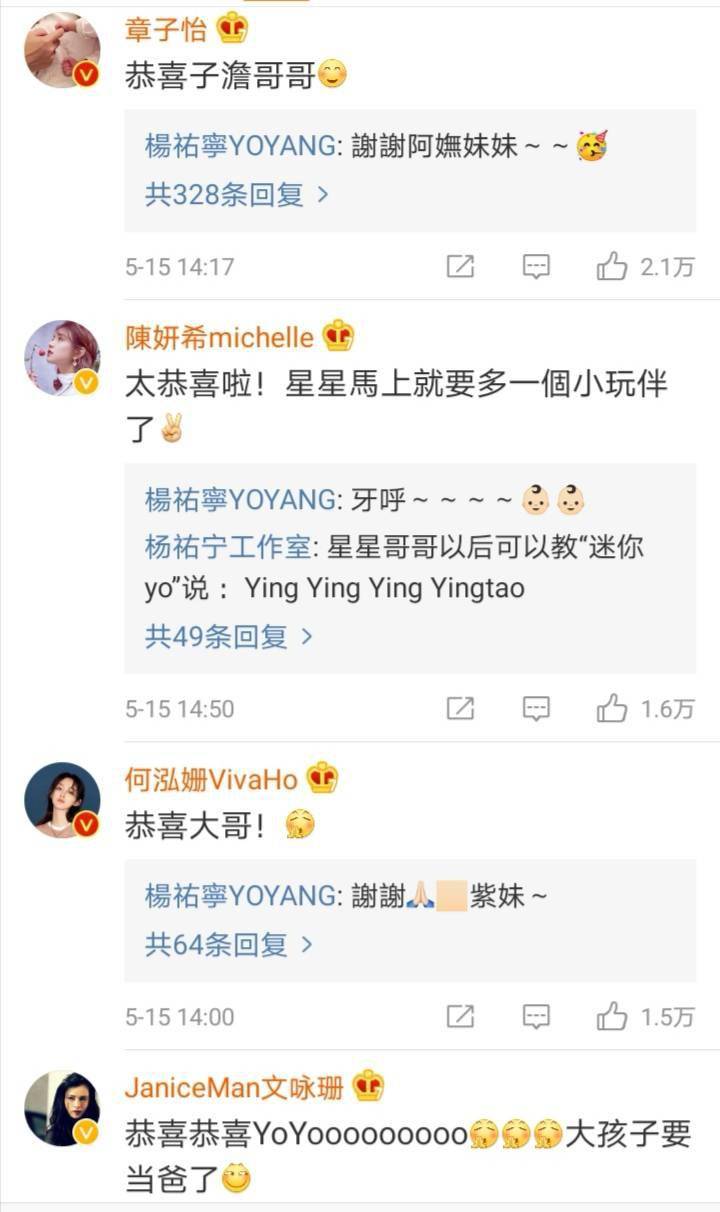The image size is (720, 1212).
Task: Open the 楊祐寧YOYANG link replying to 阿嬿妹妹
Action: click(x=243, y=146)
